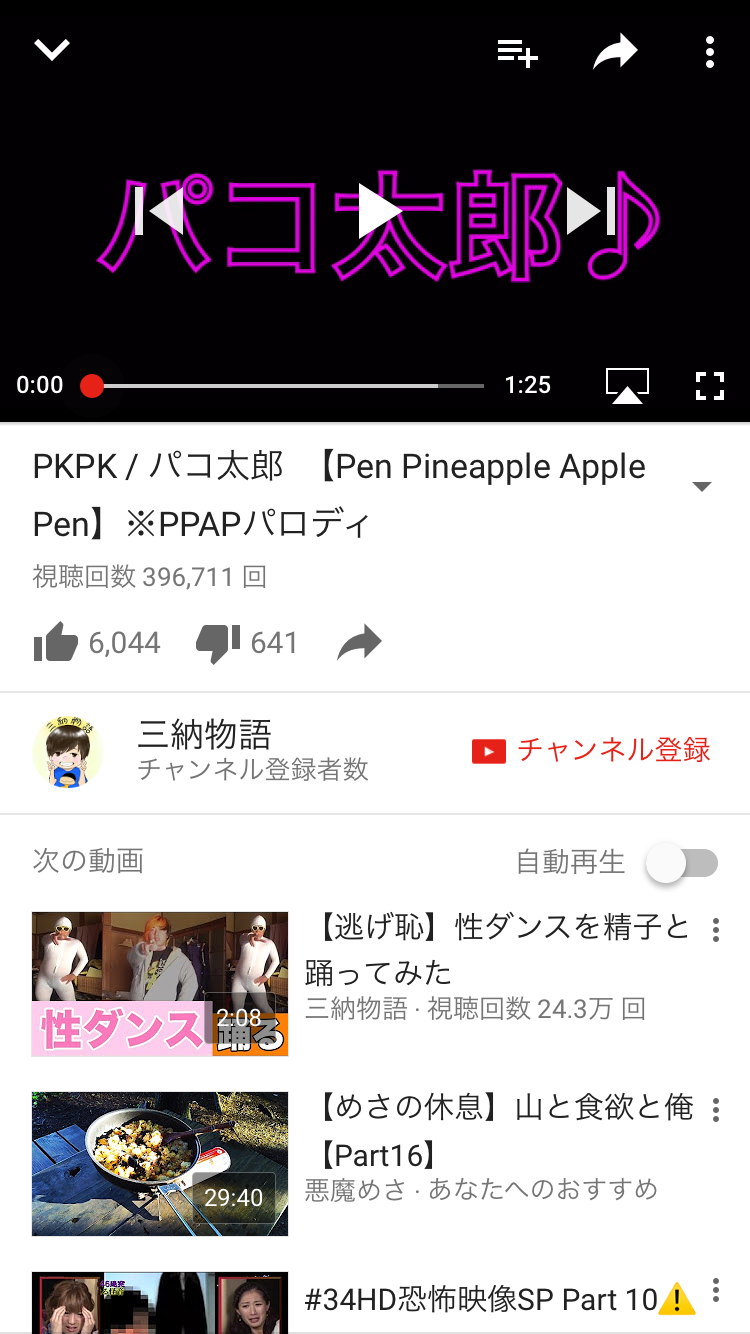Screen dimensions: 750x1334
Task: Open options for 【めさの休息】 video
Action: click(x=716, y=1110)
